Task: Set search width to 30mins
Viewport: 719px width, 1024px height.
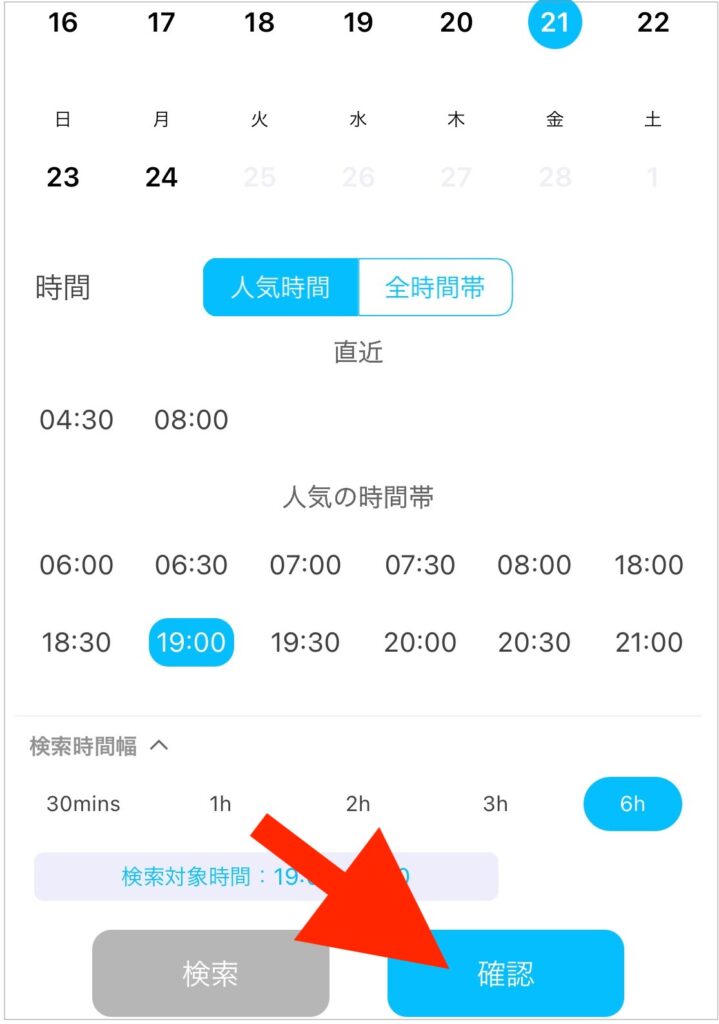Action: coord(83,804)
